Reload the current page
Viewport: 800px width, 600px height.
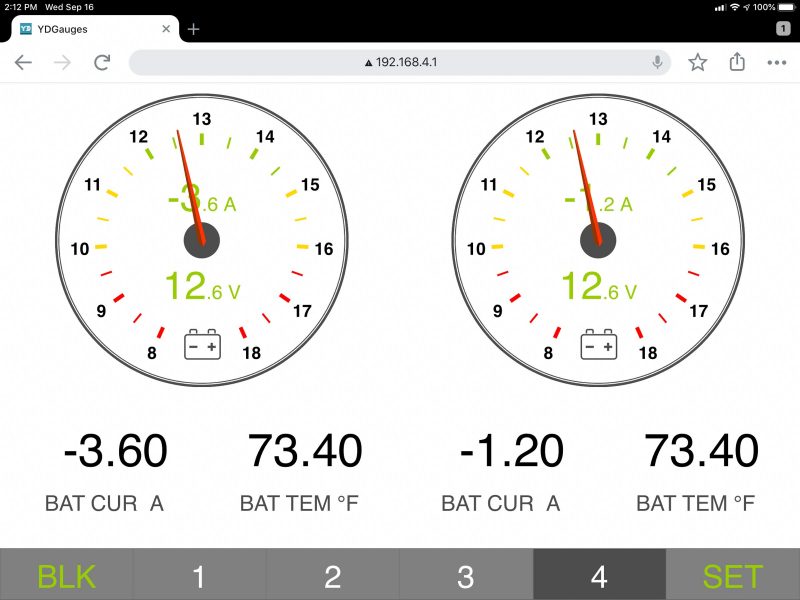click(x=101, y=63)
